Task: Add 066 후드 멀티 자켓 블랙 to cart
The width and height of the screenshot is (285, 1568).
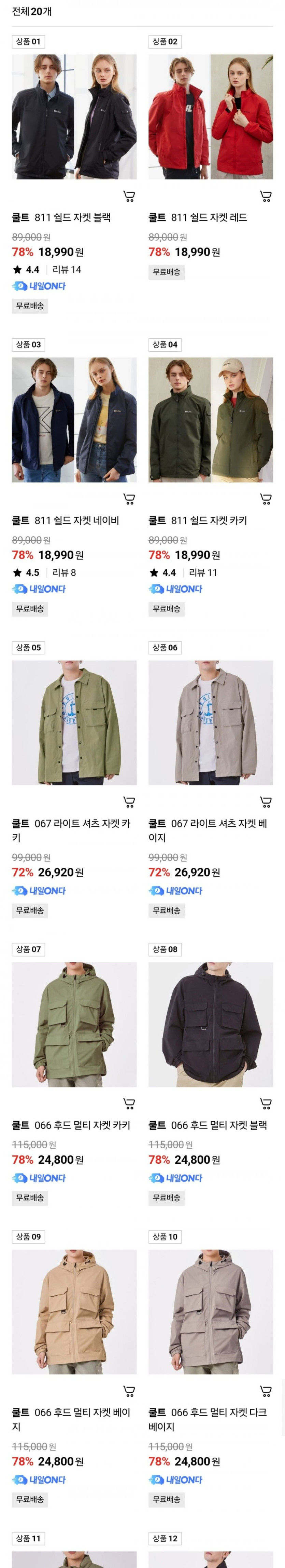Action: [x=266, y=1103]
